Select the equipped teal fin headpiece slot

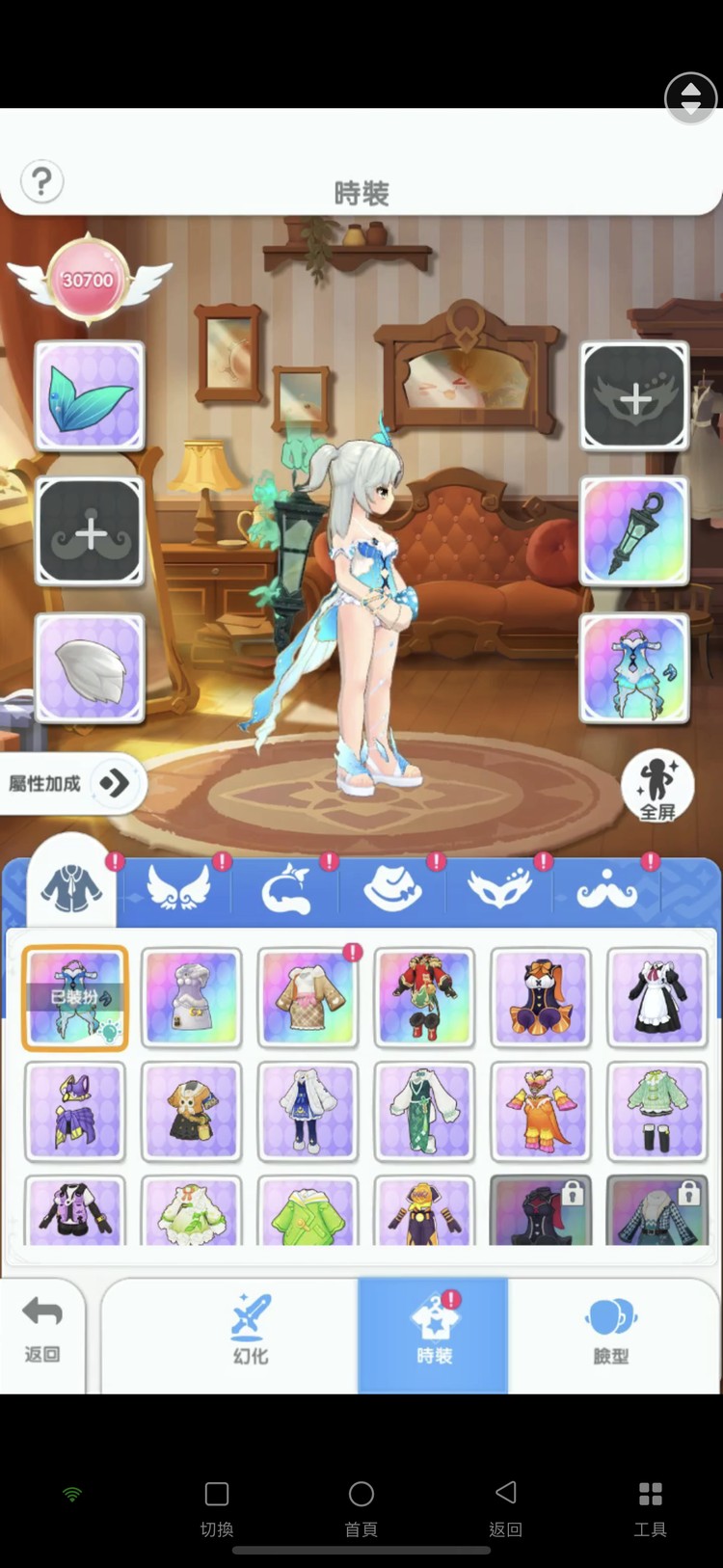click(90, 396)
